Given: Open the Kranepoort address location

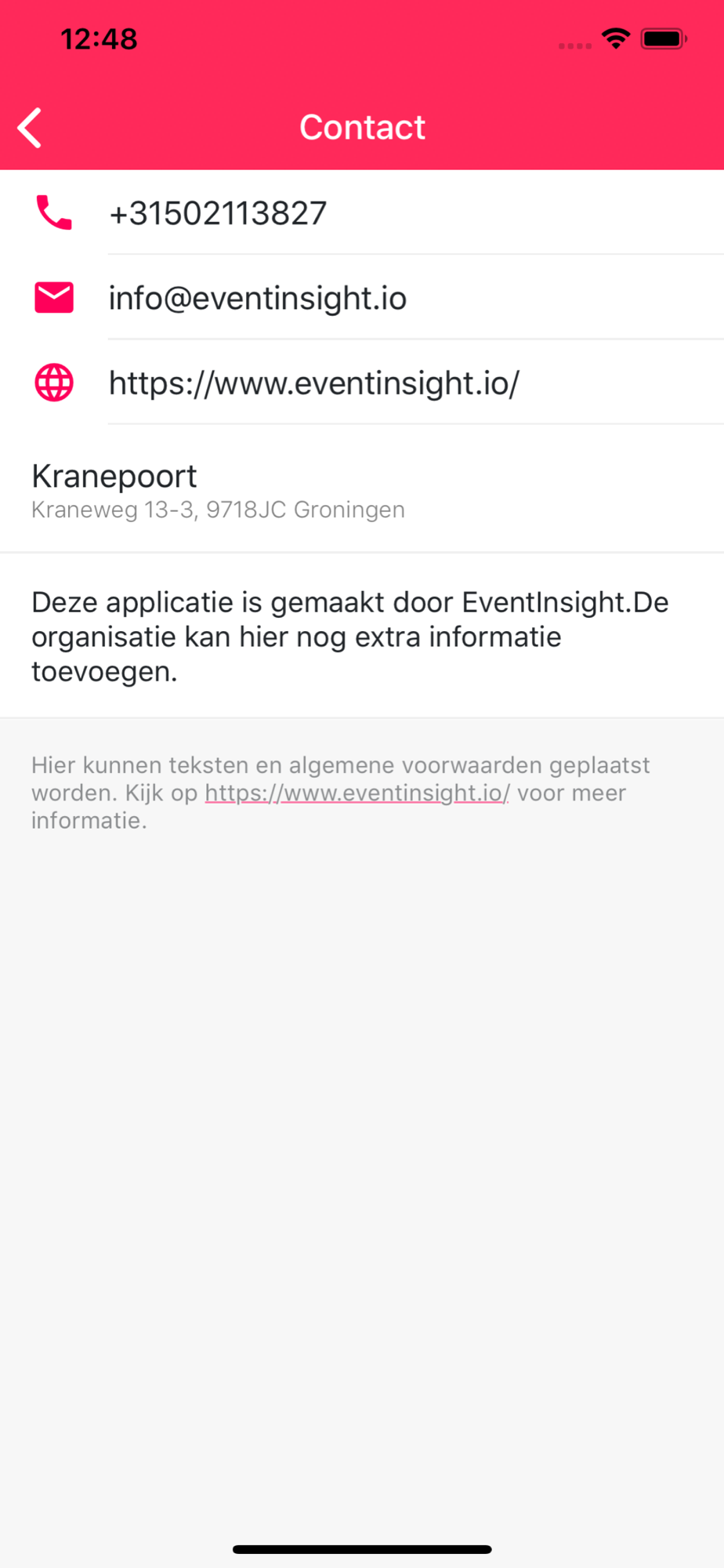Looking at the screenshot, I should click(x=362, y=489).
